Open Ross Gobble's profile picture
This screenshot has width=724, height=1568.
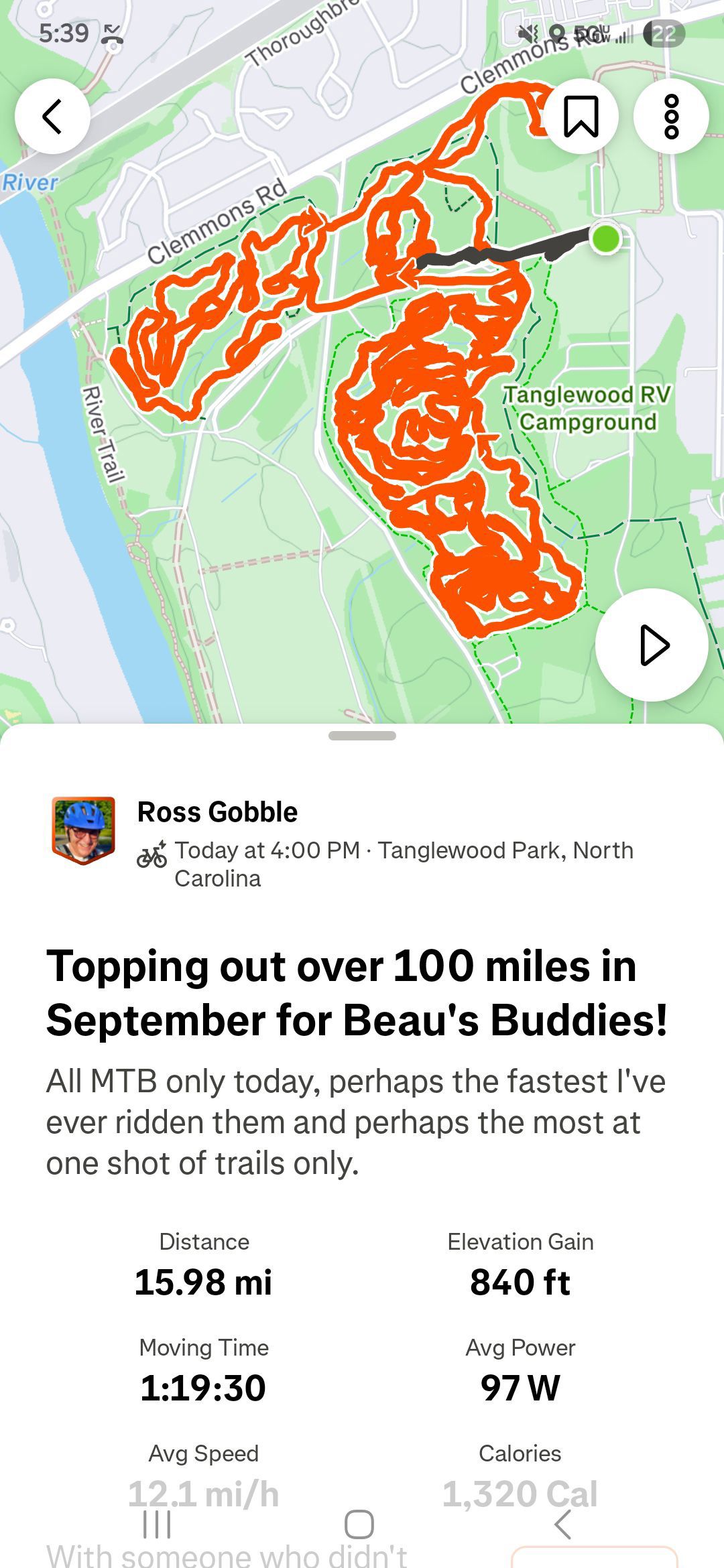tap(84, 830)
